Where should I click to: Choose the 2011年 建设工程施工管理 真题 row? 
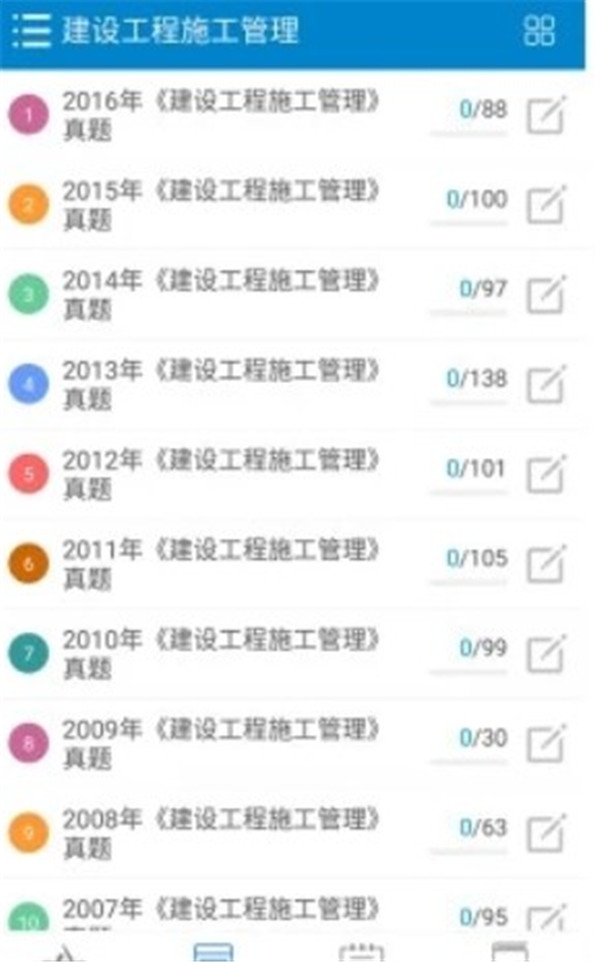[220, 563]
